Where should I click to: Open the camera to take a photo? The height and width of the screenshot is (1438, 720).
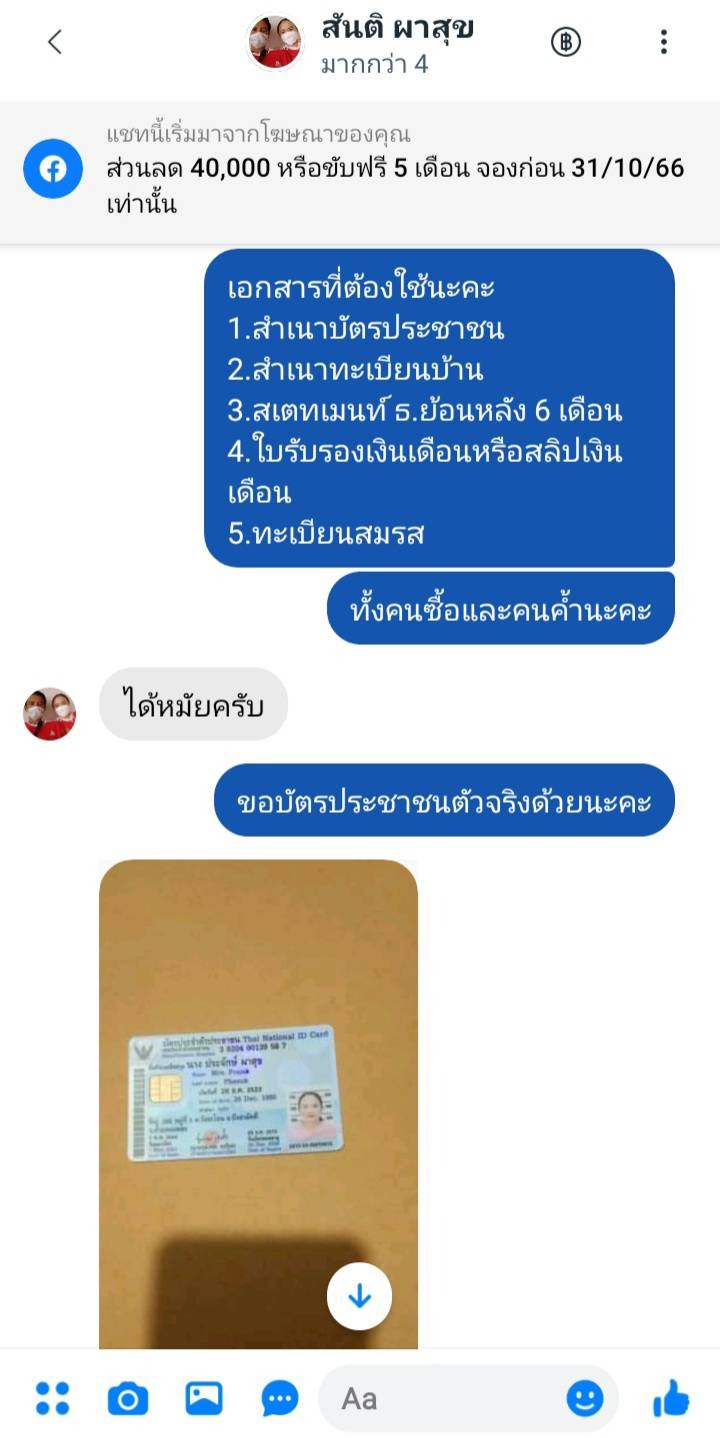pyautogui.click(x=128, y=1398)
